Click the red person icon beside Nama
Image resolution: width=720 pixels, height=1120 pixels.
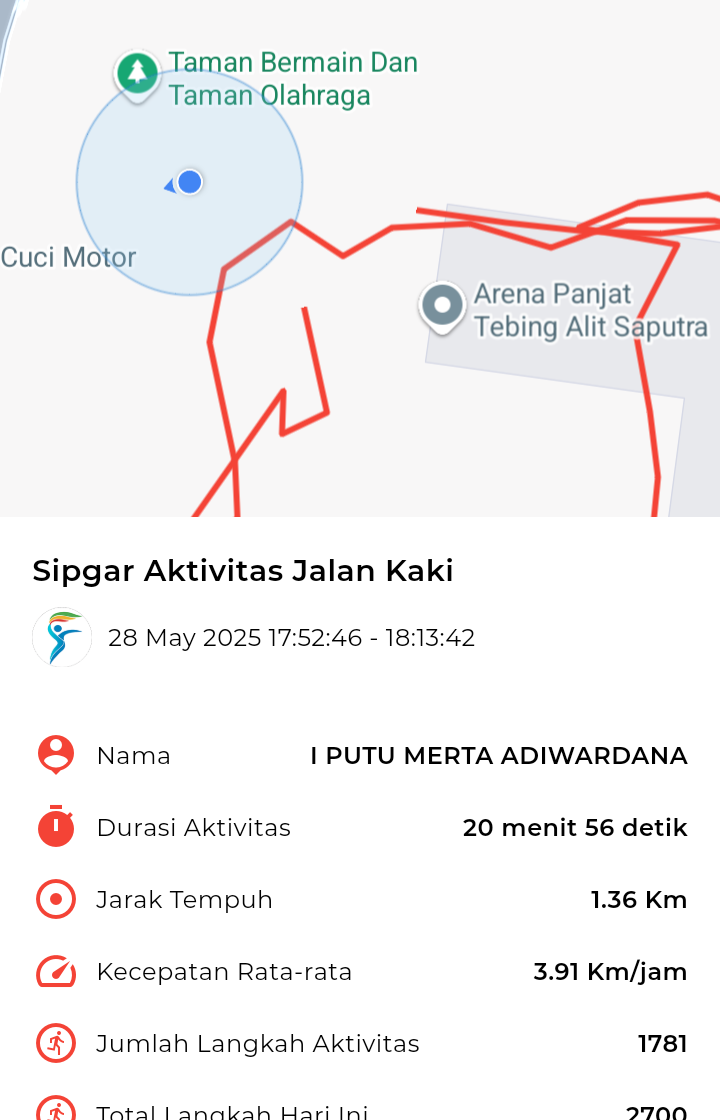click(x=55, y=755)
